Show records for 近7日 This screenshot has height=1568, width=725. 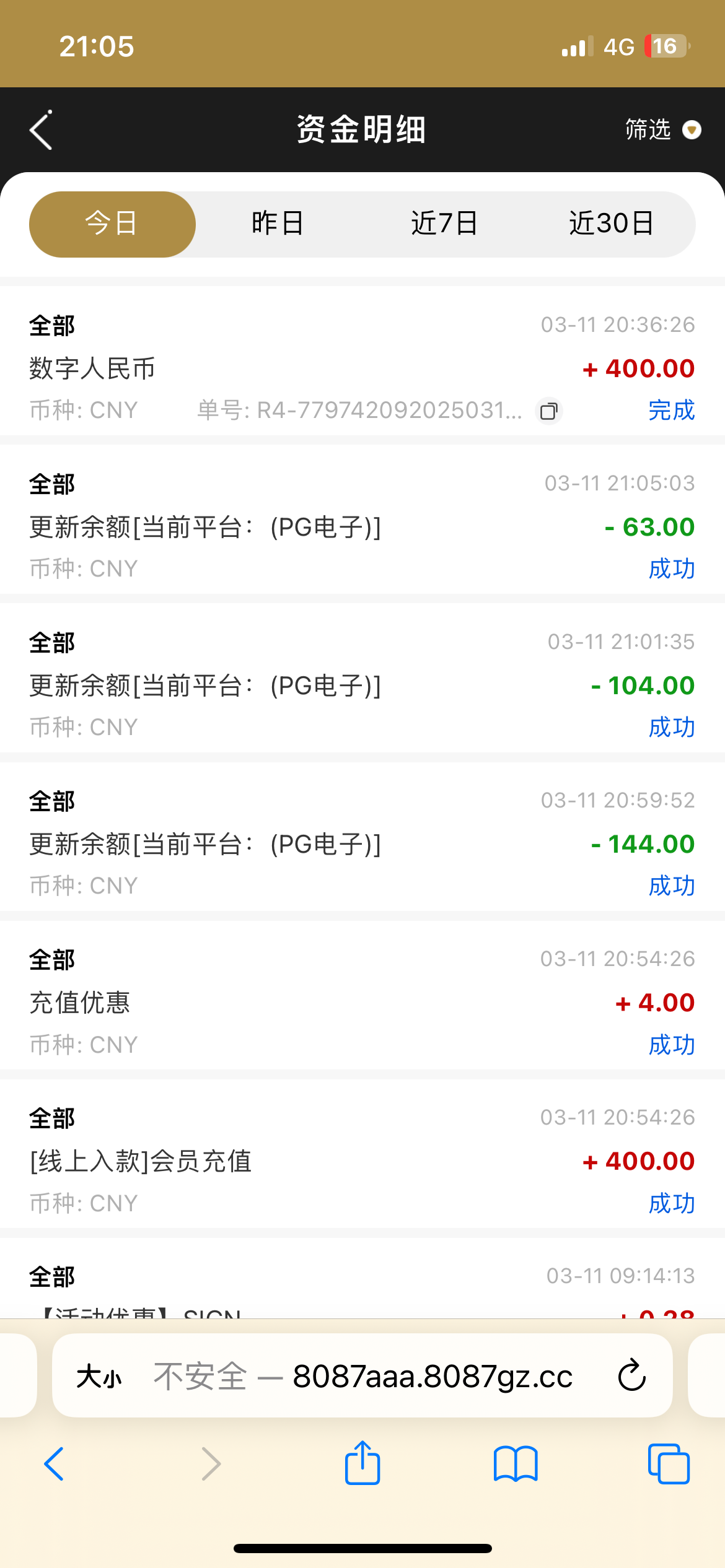[x=445, y=224]
